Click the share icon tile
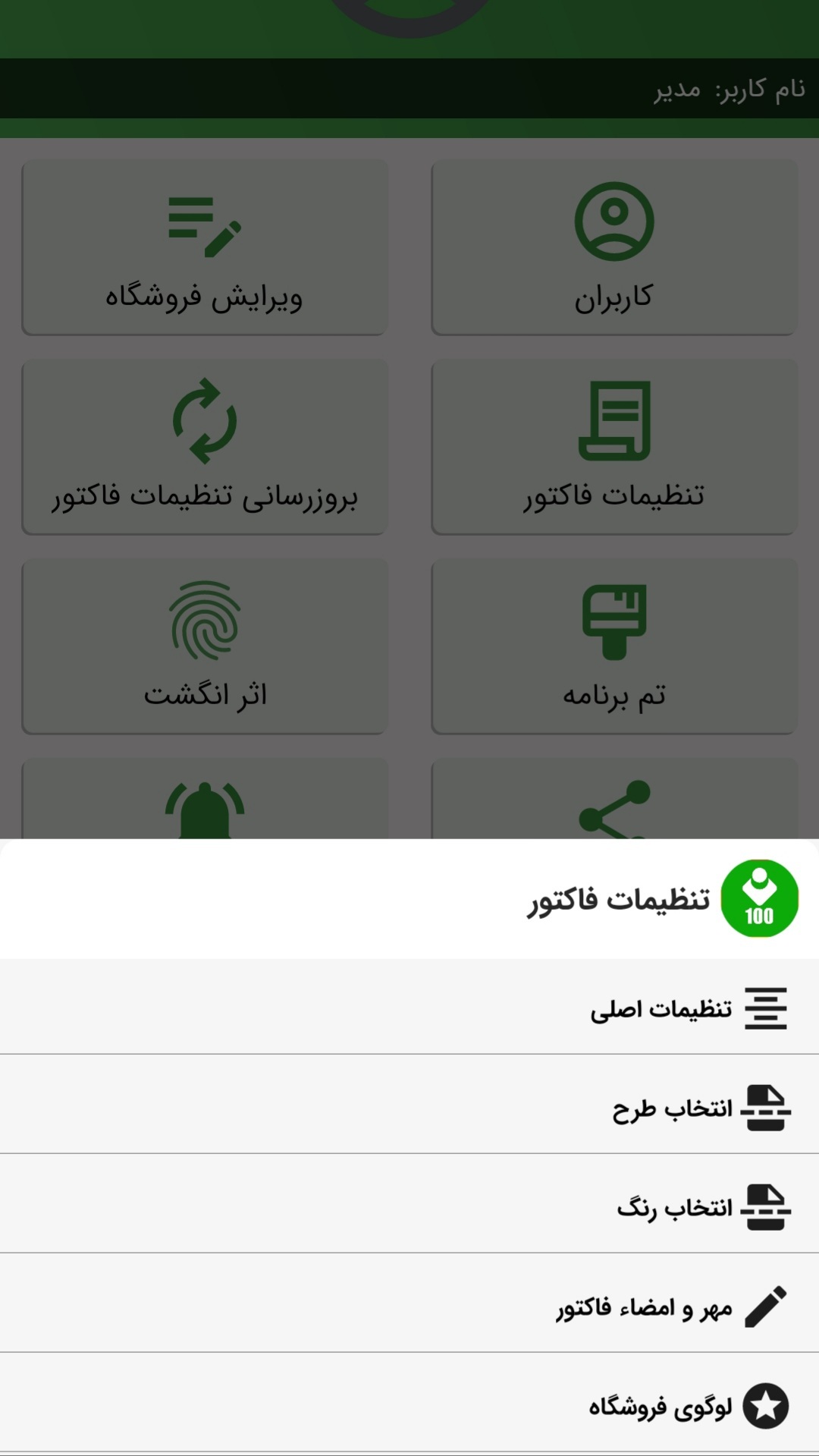Image resolution: width=819 pixels, height=1456 pixels. [616, 813]
